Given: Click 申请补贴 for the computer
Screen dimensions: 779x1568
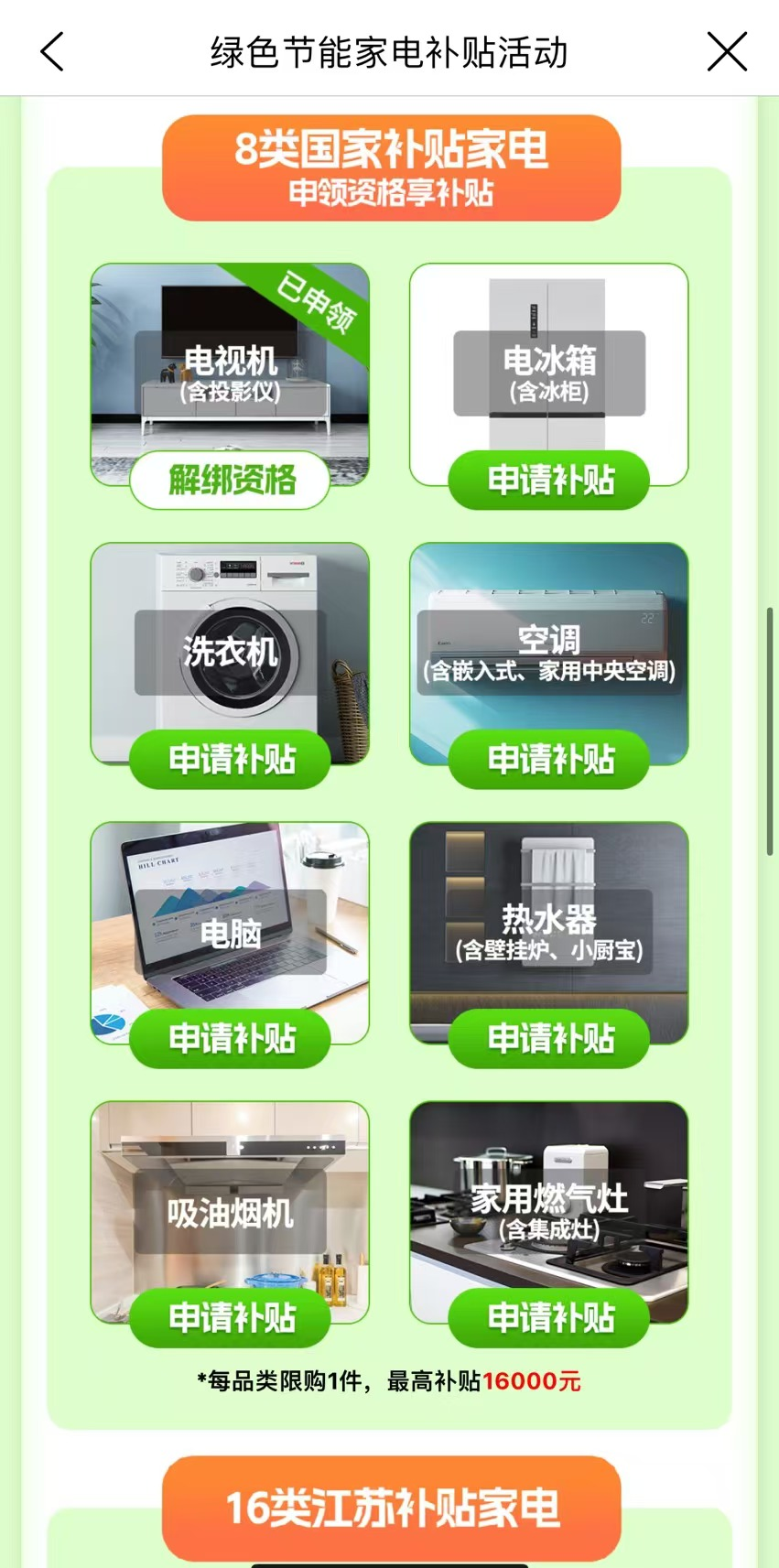Looking at the screenshot, I should (230, 1038).
